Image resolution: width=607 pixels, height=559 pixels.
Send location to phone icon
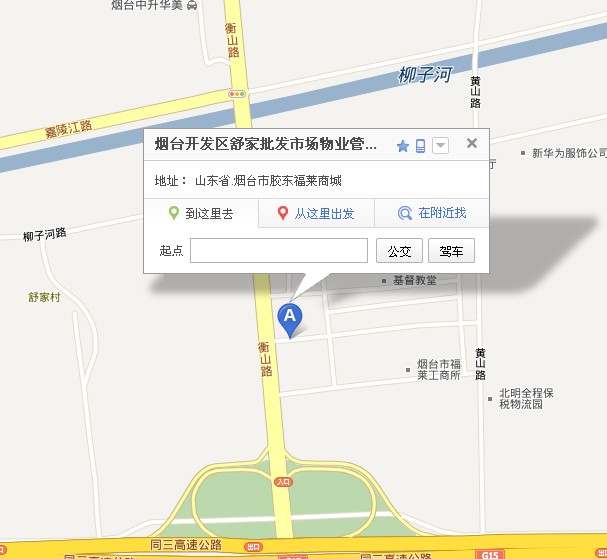tap(421, 146)
